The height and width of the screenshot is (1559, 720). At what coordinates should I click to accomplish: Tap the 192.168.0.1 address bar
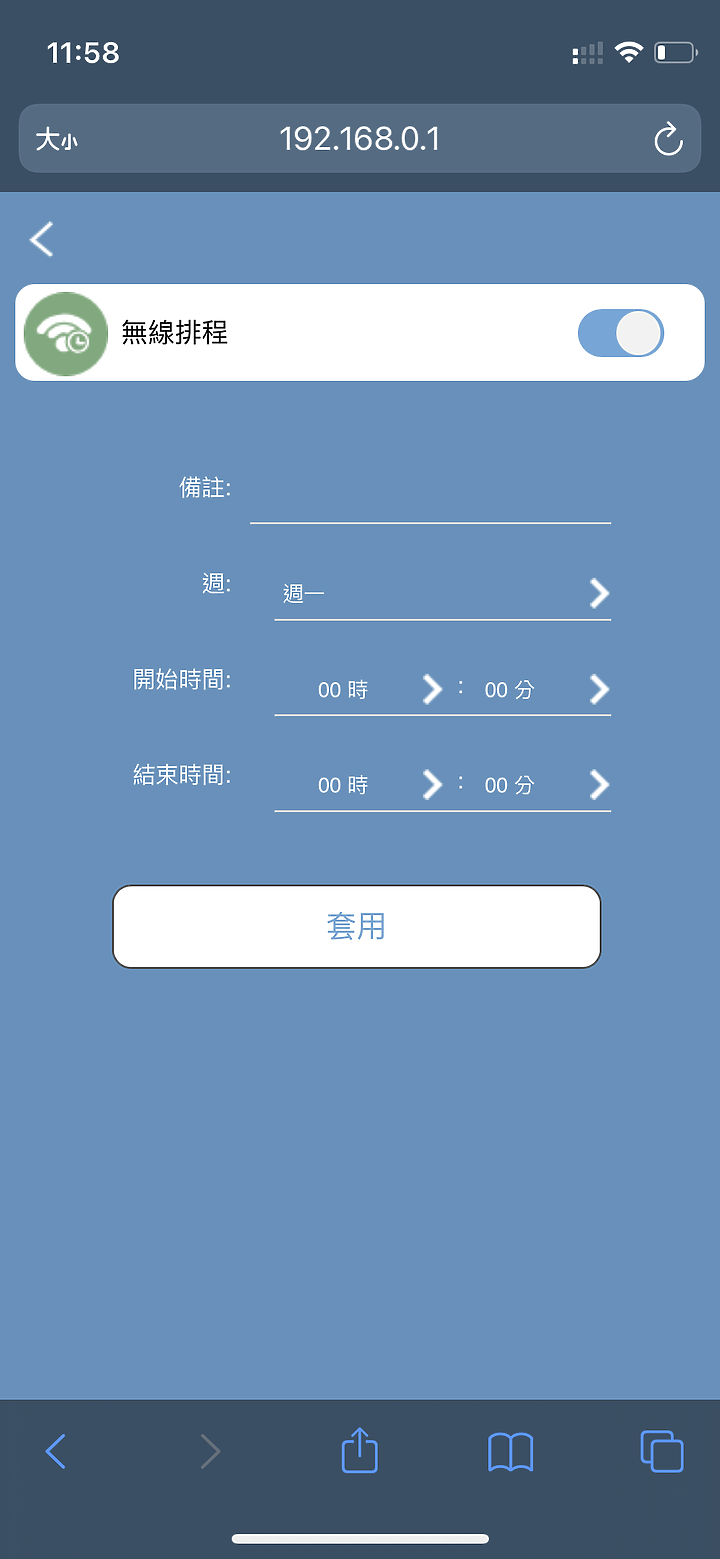(x=360, y=139)
